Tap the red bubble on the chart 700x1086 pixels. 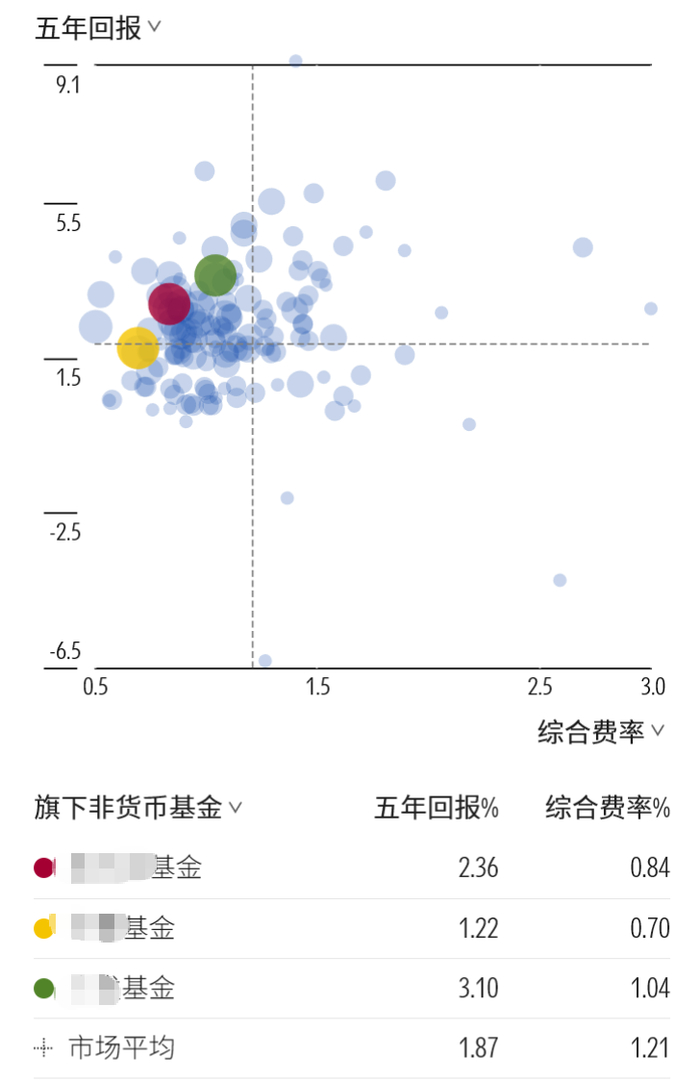[x=169, y=303]
